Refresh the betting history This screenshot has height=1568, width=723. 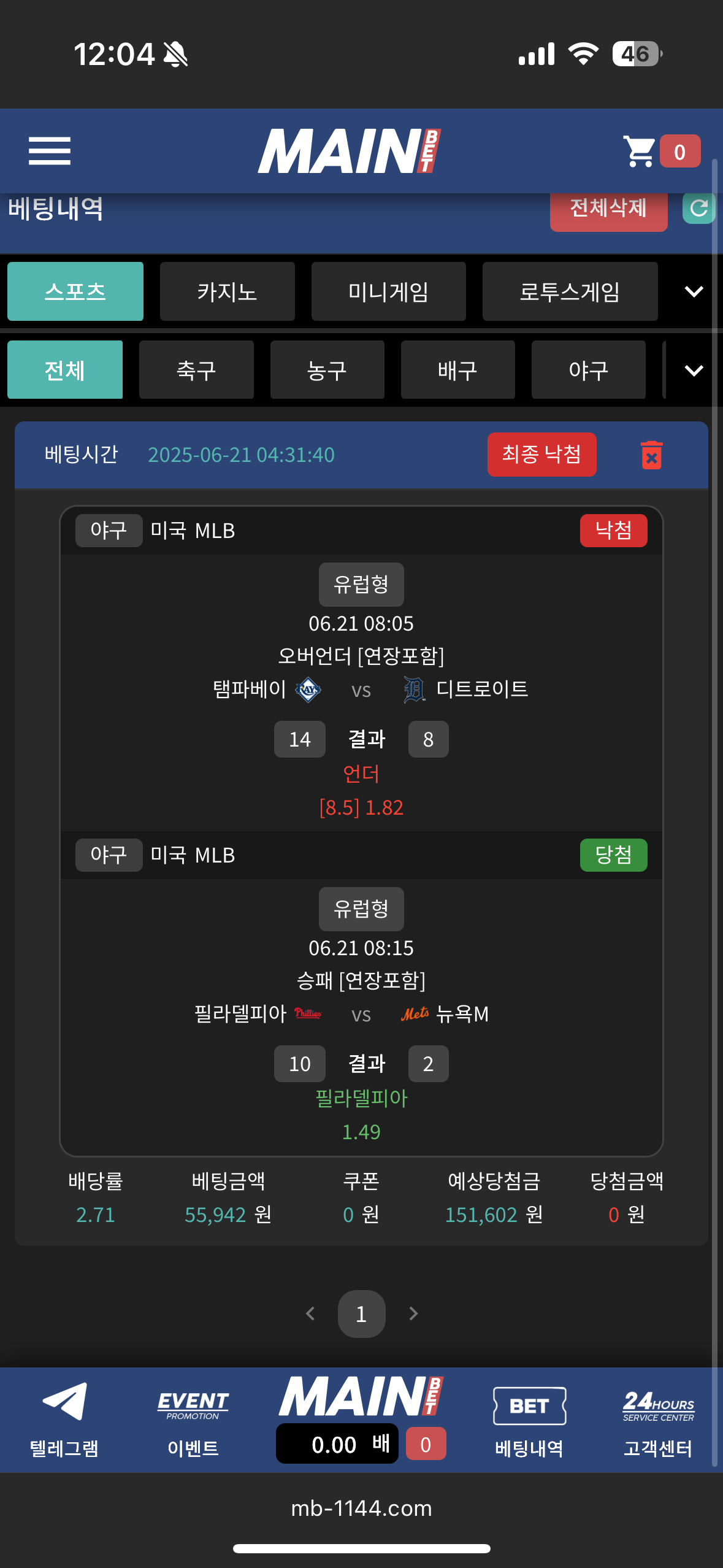(x=698, y=209)
